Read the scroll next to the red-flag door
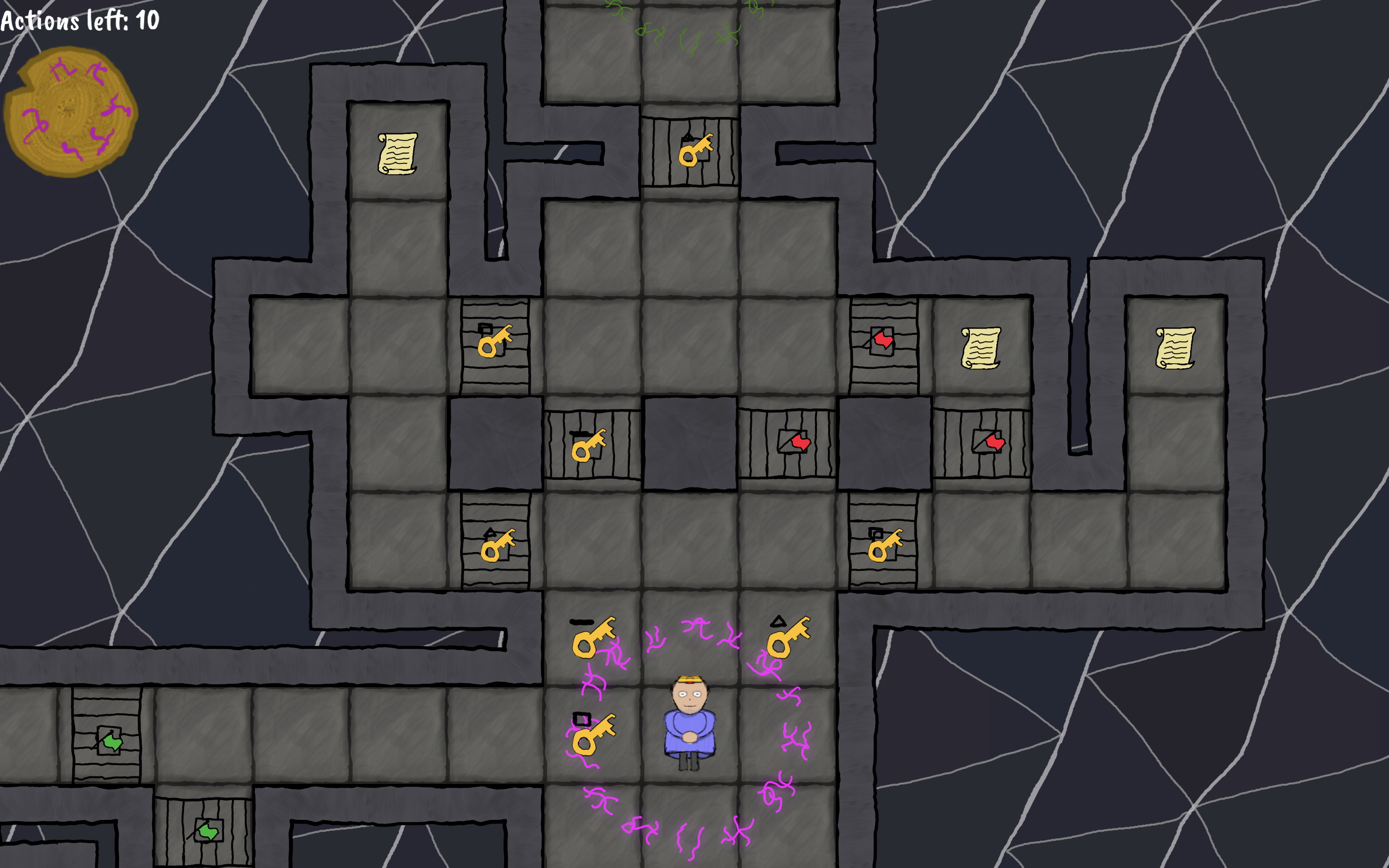 (x=981, y=348)
